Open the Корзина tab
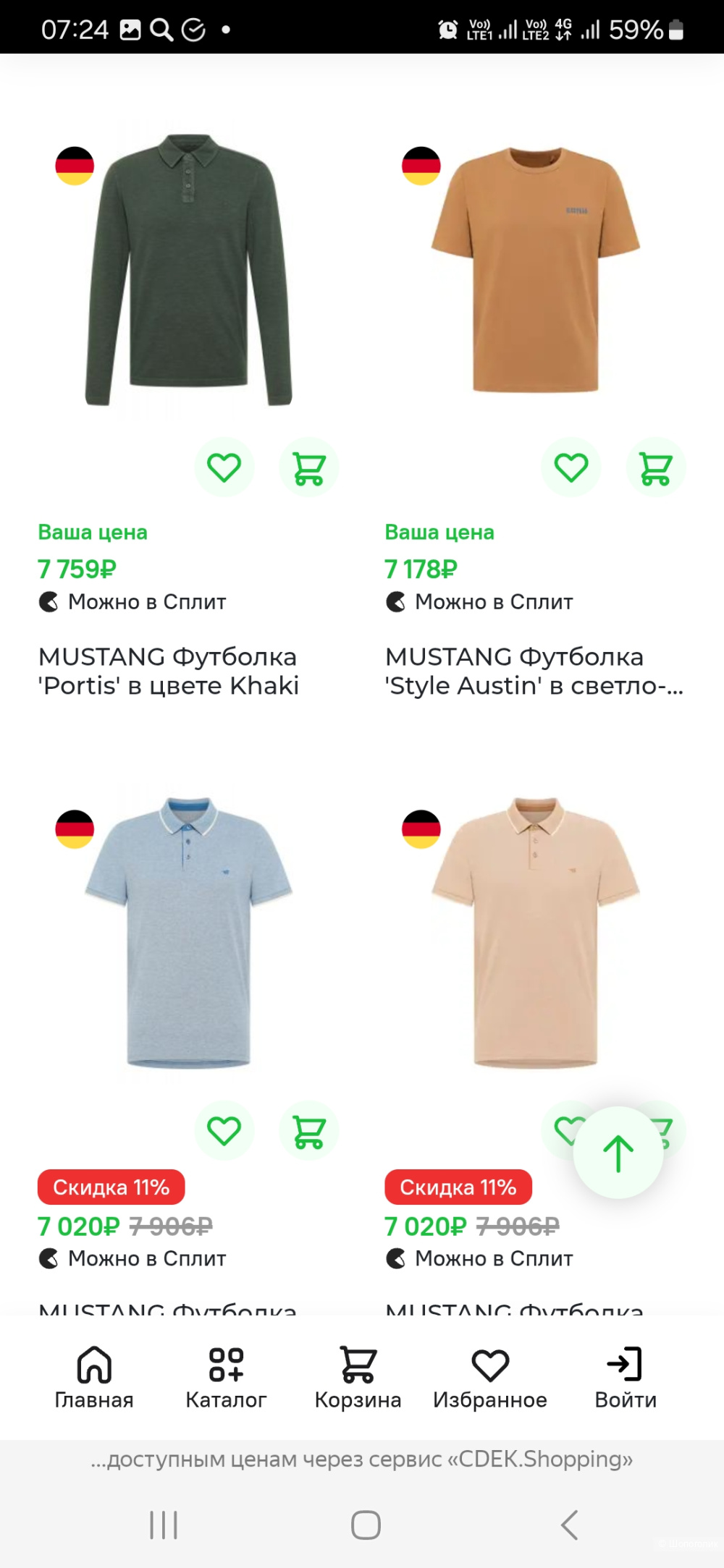The width and height of the screenshot is (724, 1568). (358, 1378)
